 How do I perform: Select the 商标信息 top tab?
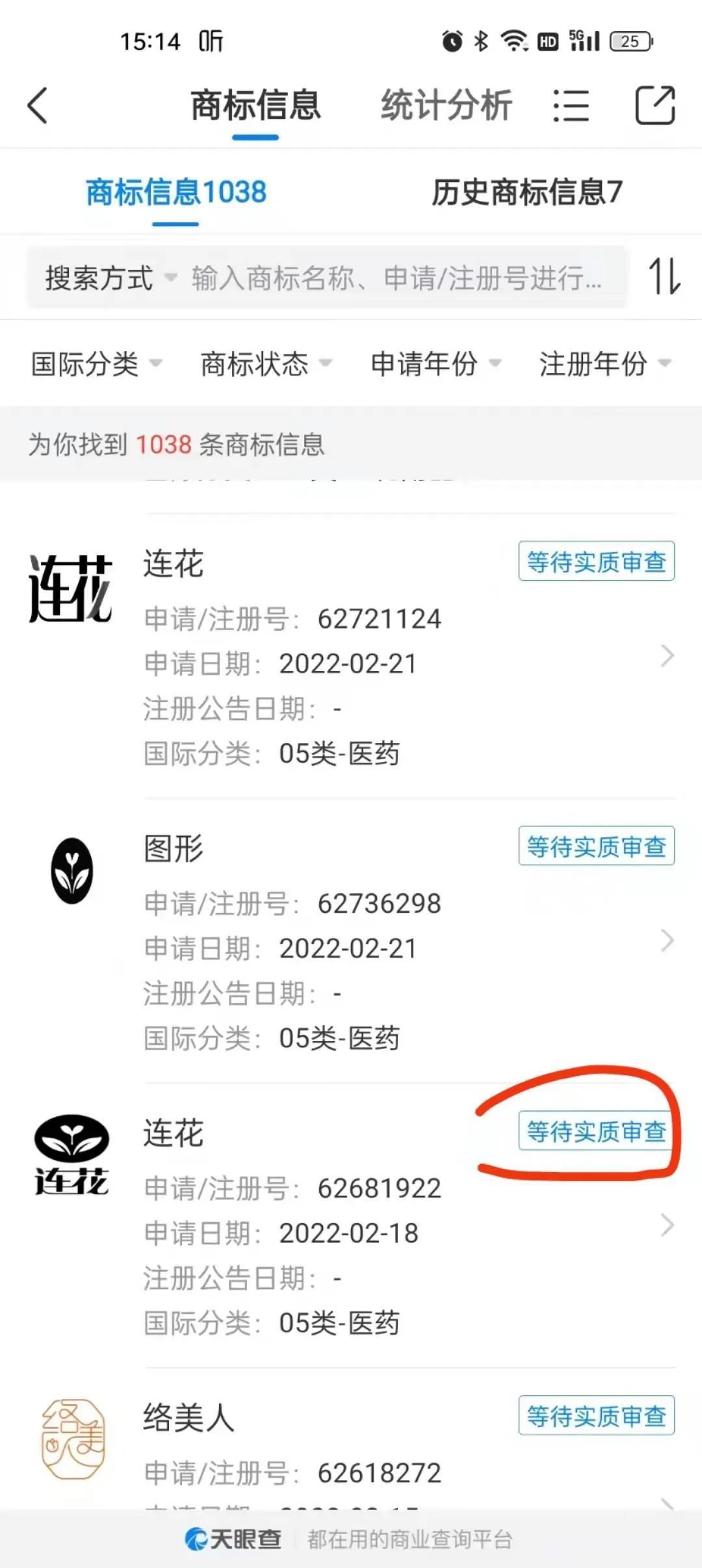point(255,105)
